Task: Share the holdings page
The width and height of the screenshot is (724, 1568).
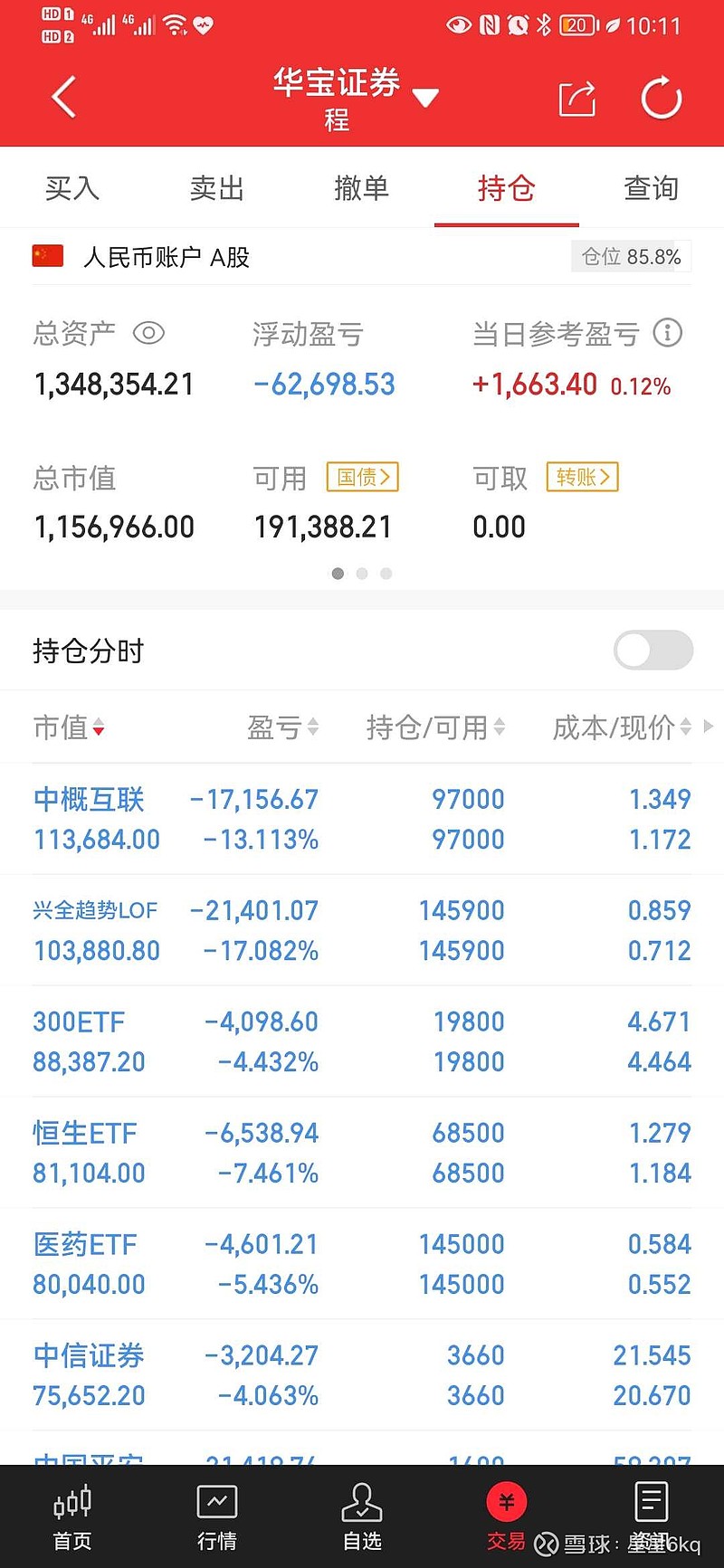Action: pos(577,99)
